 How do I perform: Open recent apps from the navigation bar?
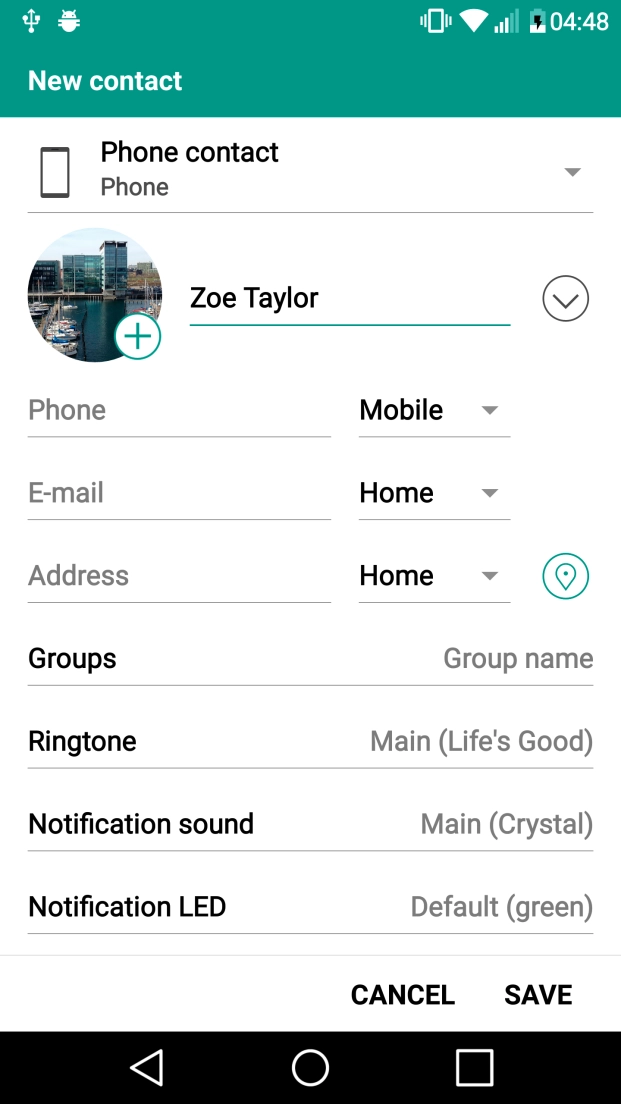(x=474, y=1067)
